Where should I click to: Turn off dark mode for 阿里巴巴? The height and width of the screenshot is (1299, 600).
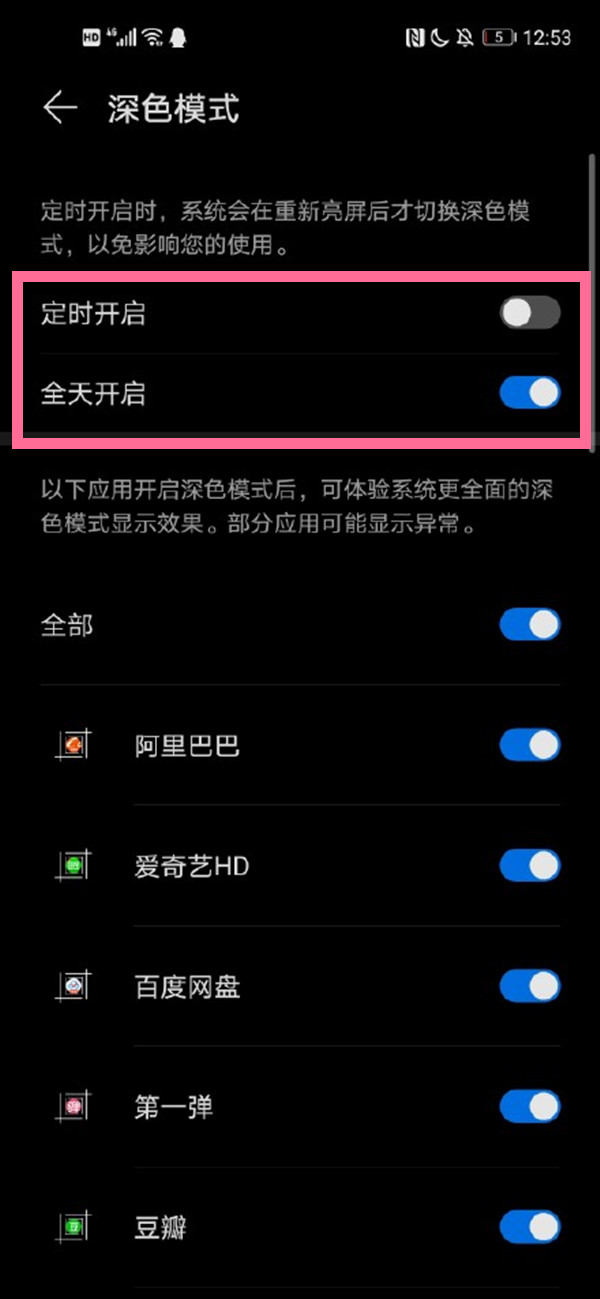[529, 745]
